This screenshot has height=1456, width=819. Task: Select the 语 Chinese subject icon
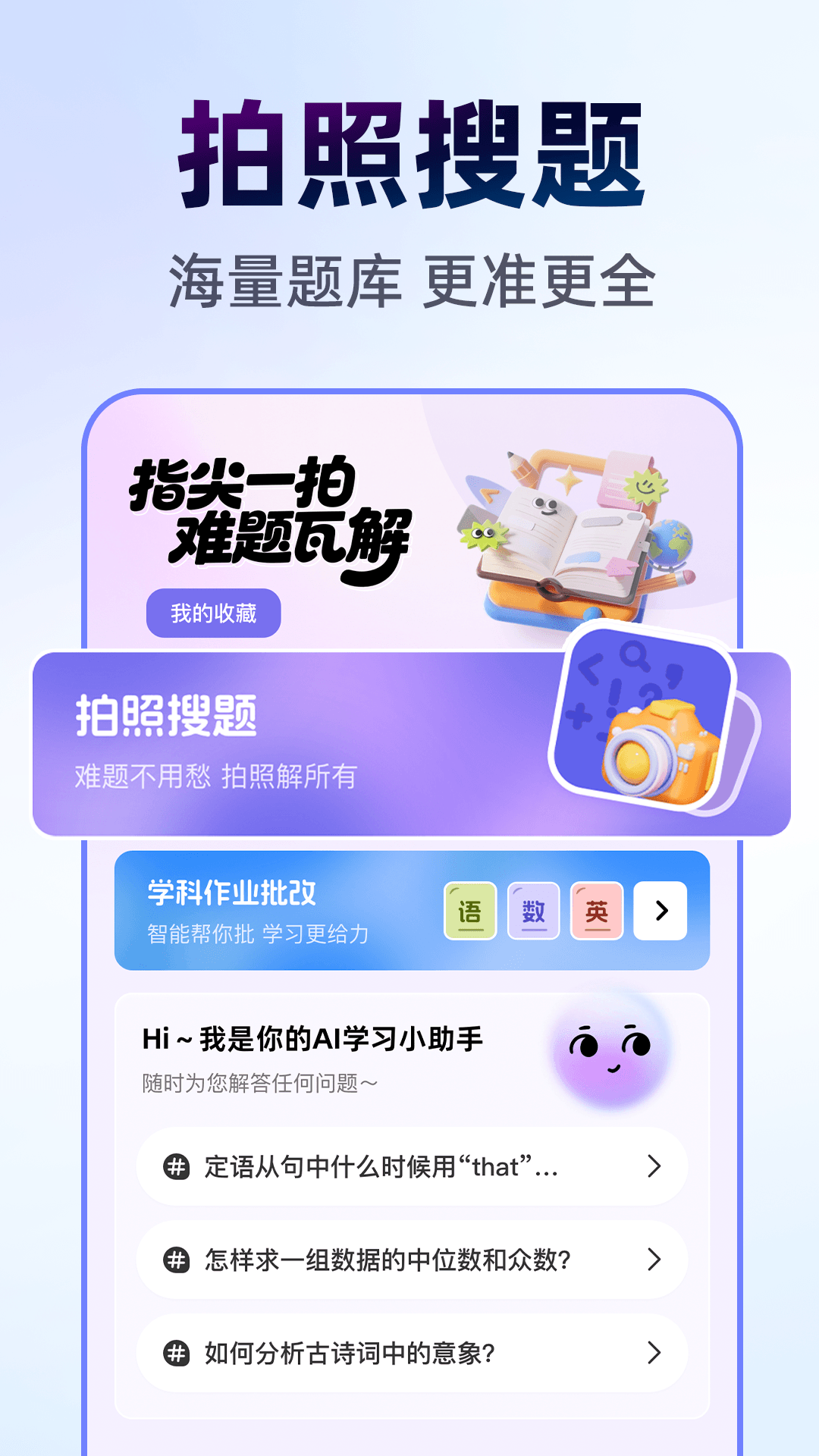(470, 910)
